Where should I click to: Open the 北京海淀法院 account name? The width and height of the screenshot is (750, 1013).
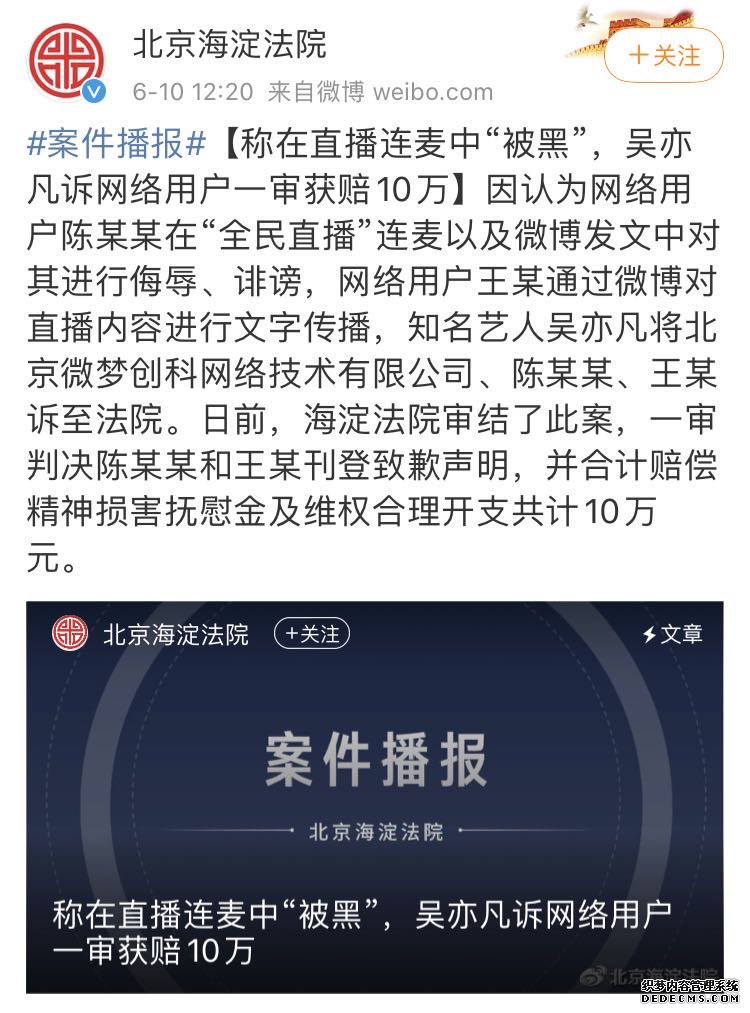tap(229, 44)
